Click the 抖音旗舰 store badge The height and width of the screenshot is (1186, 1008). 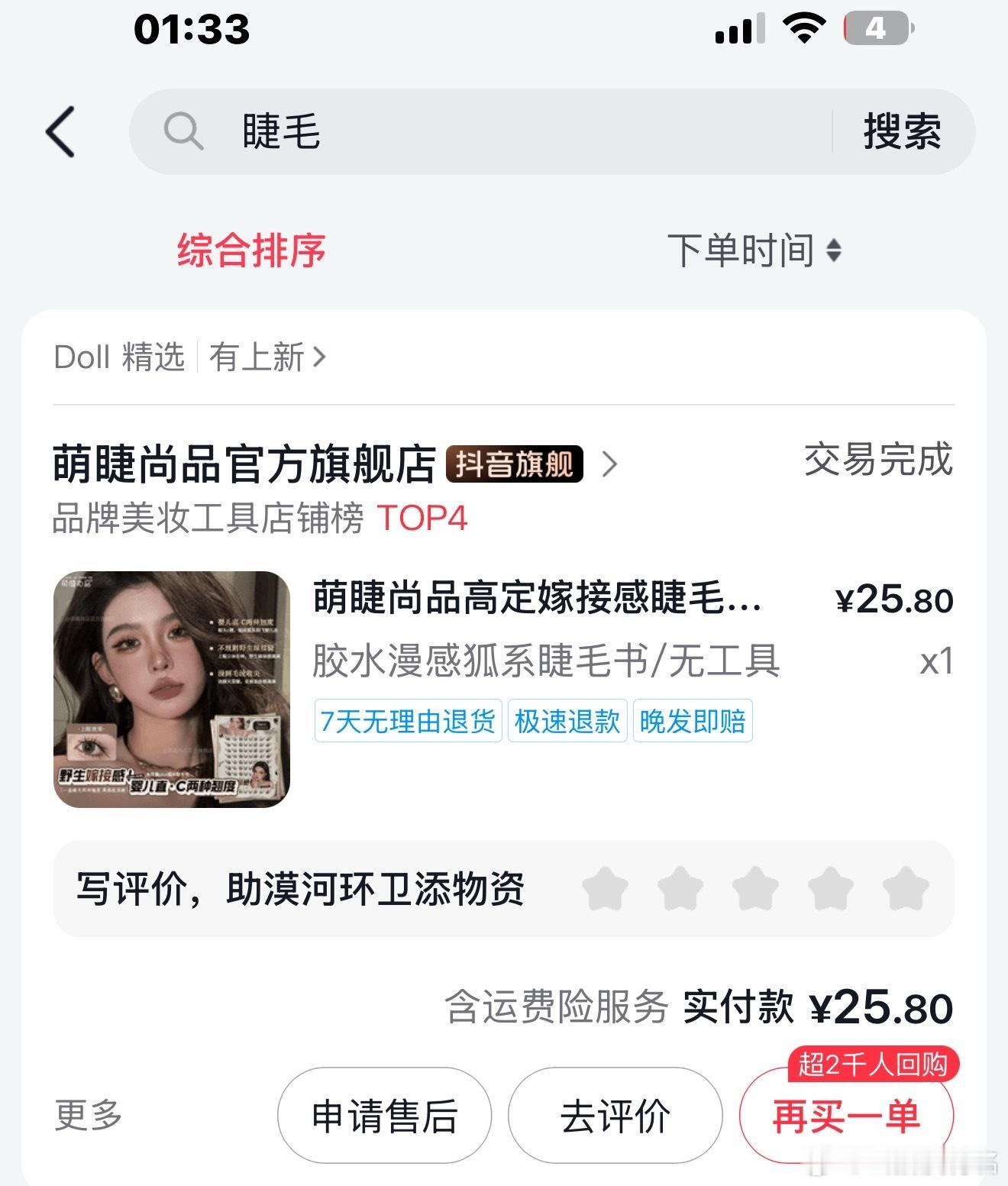point(515,464)
